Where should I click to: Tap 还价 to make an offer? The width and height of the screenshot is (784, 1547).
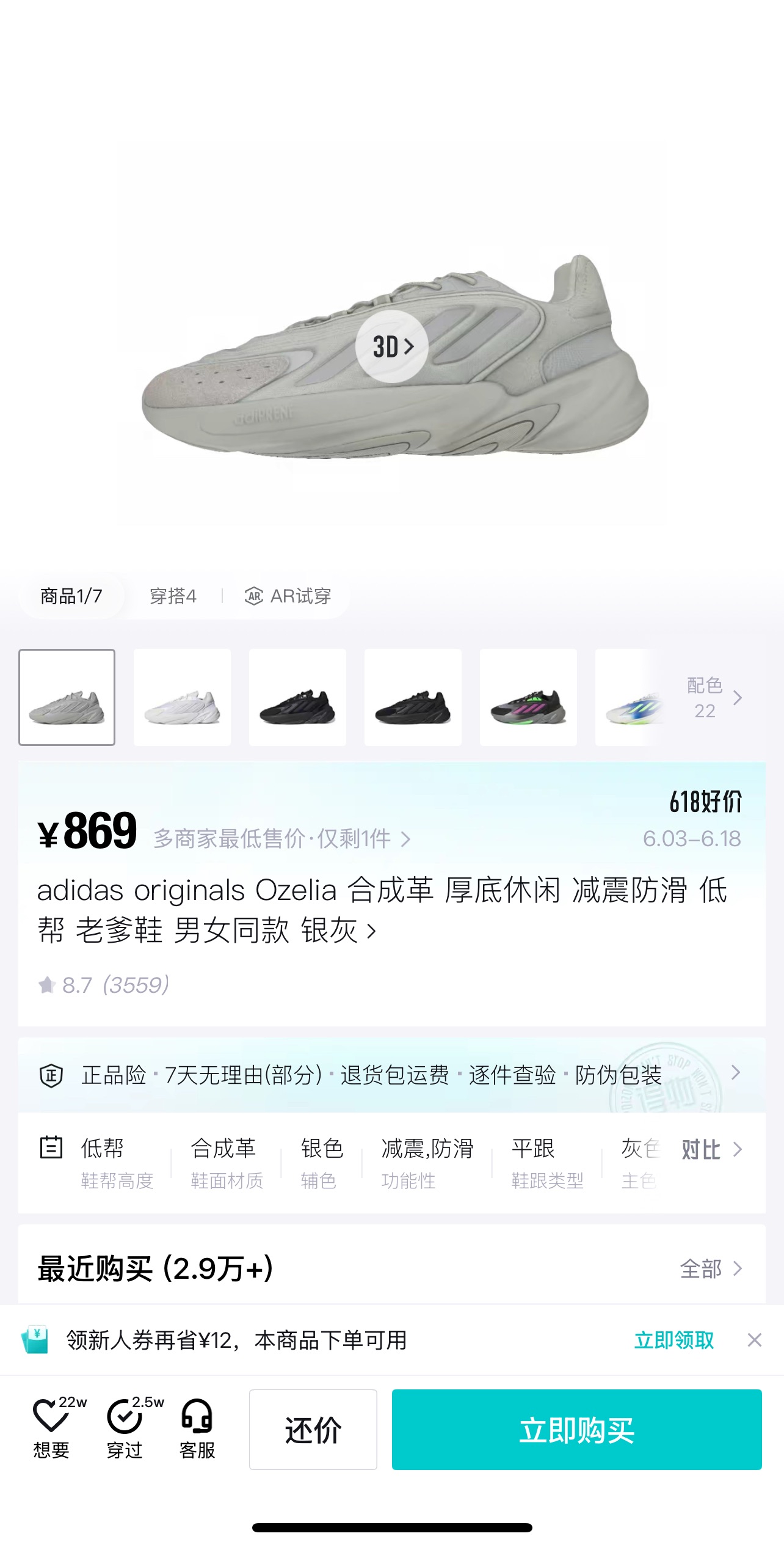313,1429
